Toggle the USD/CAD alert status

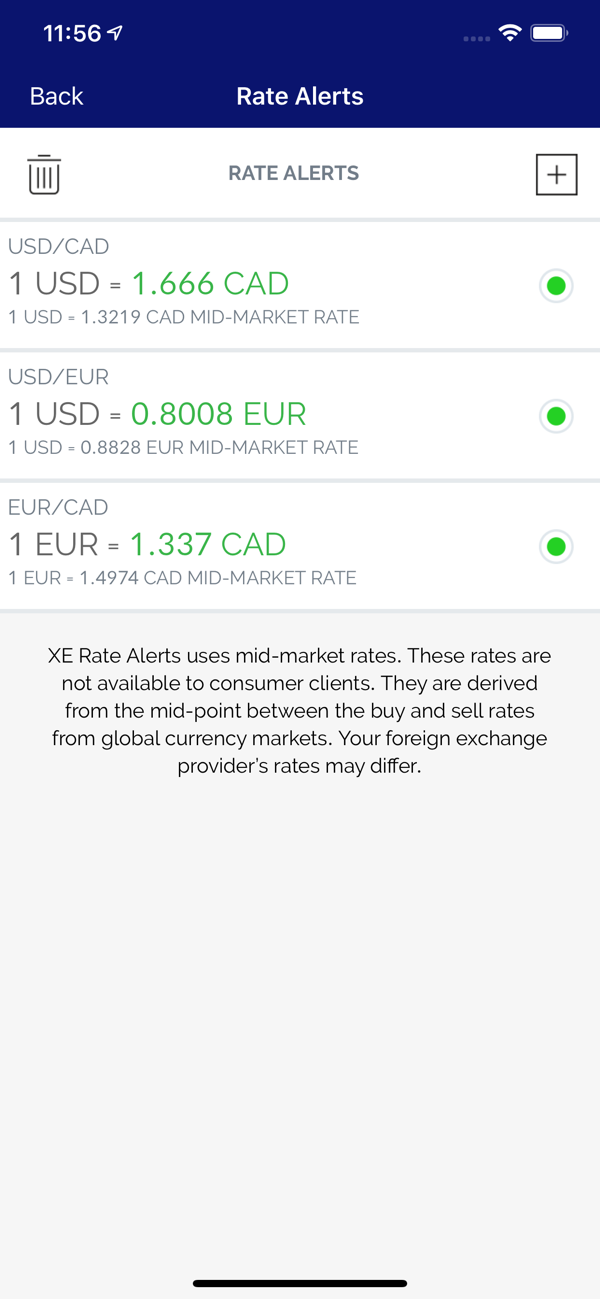tap(556, 286)
